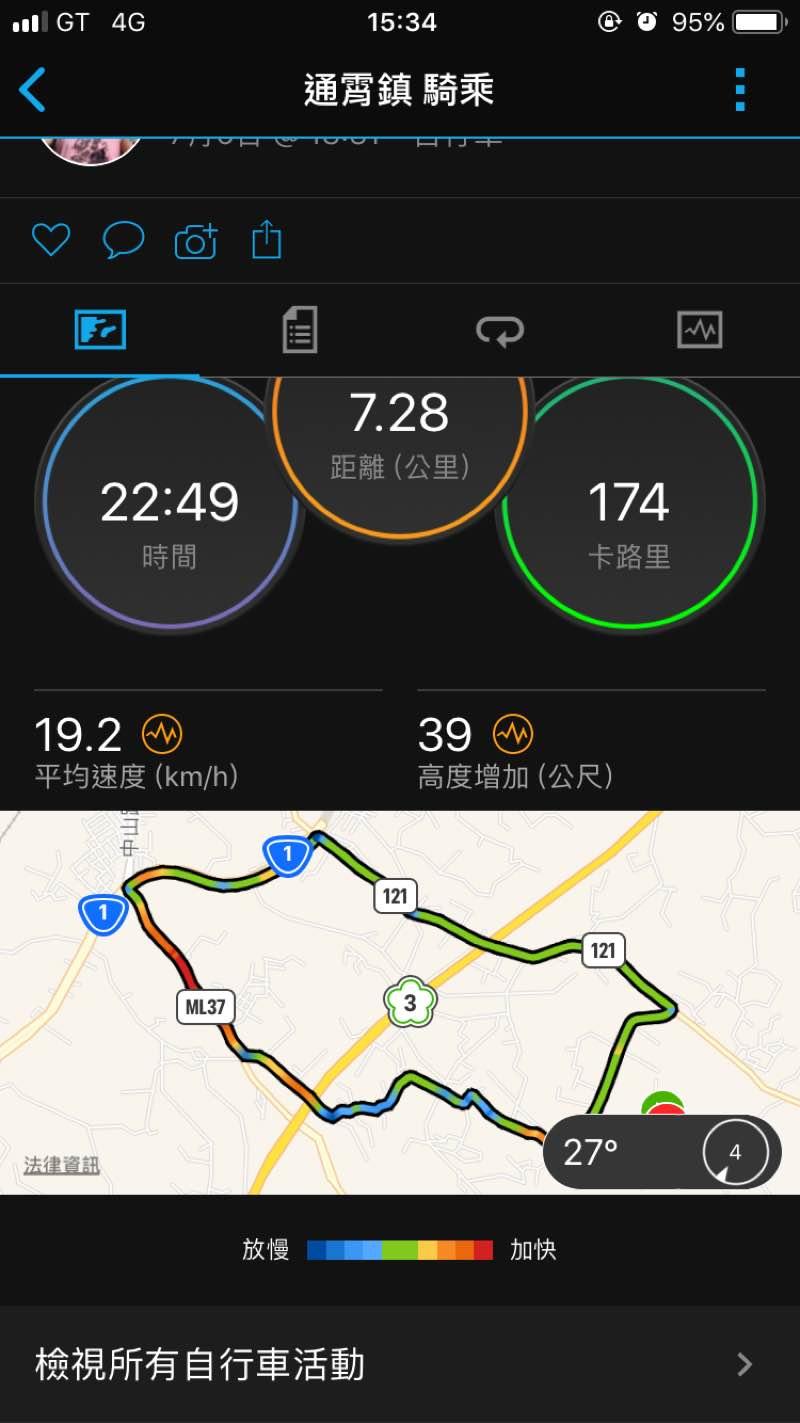Switch to the stats details tab
Image resolution: width=800 pixels, height=1423 pixels.
[299, 329]
